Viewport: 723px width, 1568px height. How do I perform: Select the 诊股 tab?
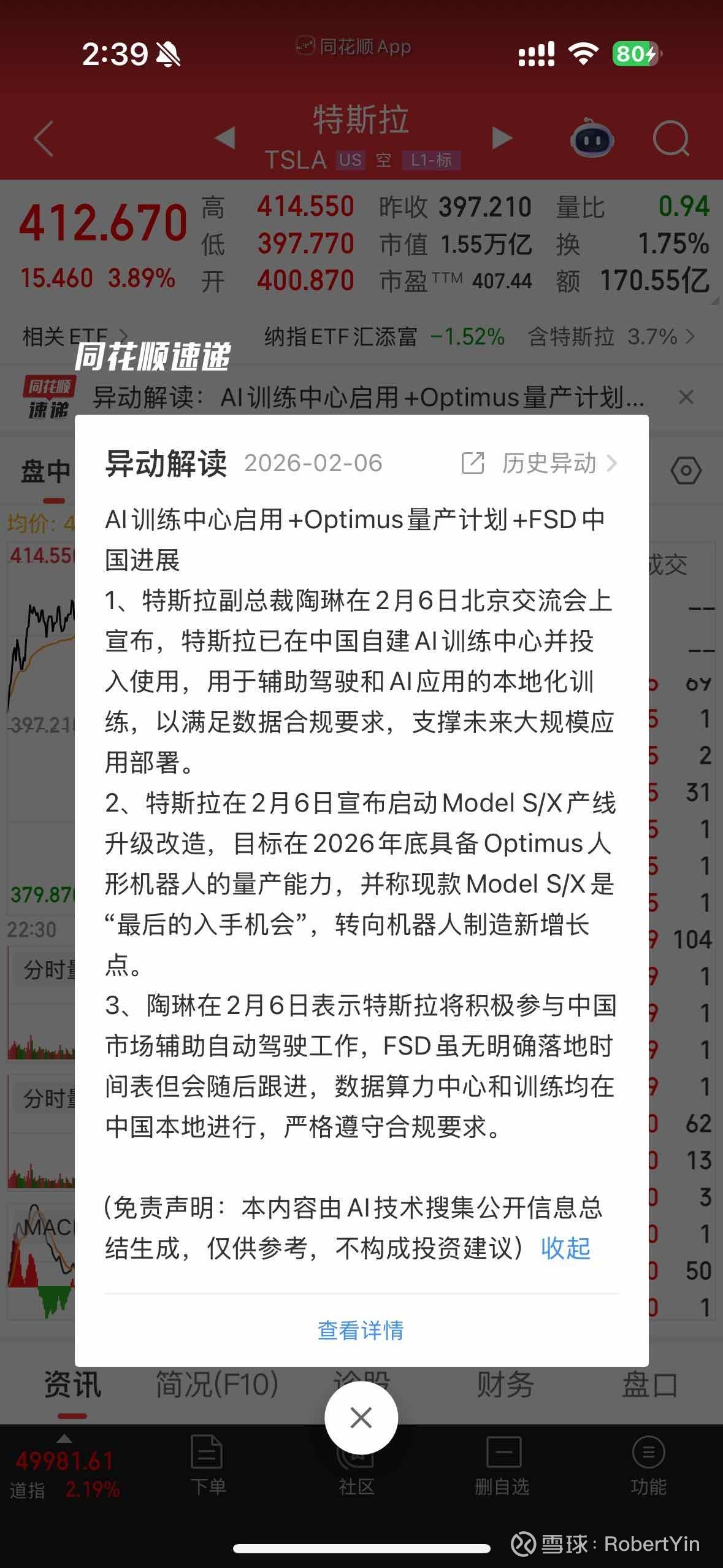(362, 1385)
